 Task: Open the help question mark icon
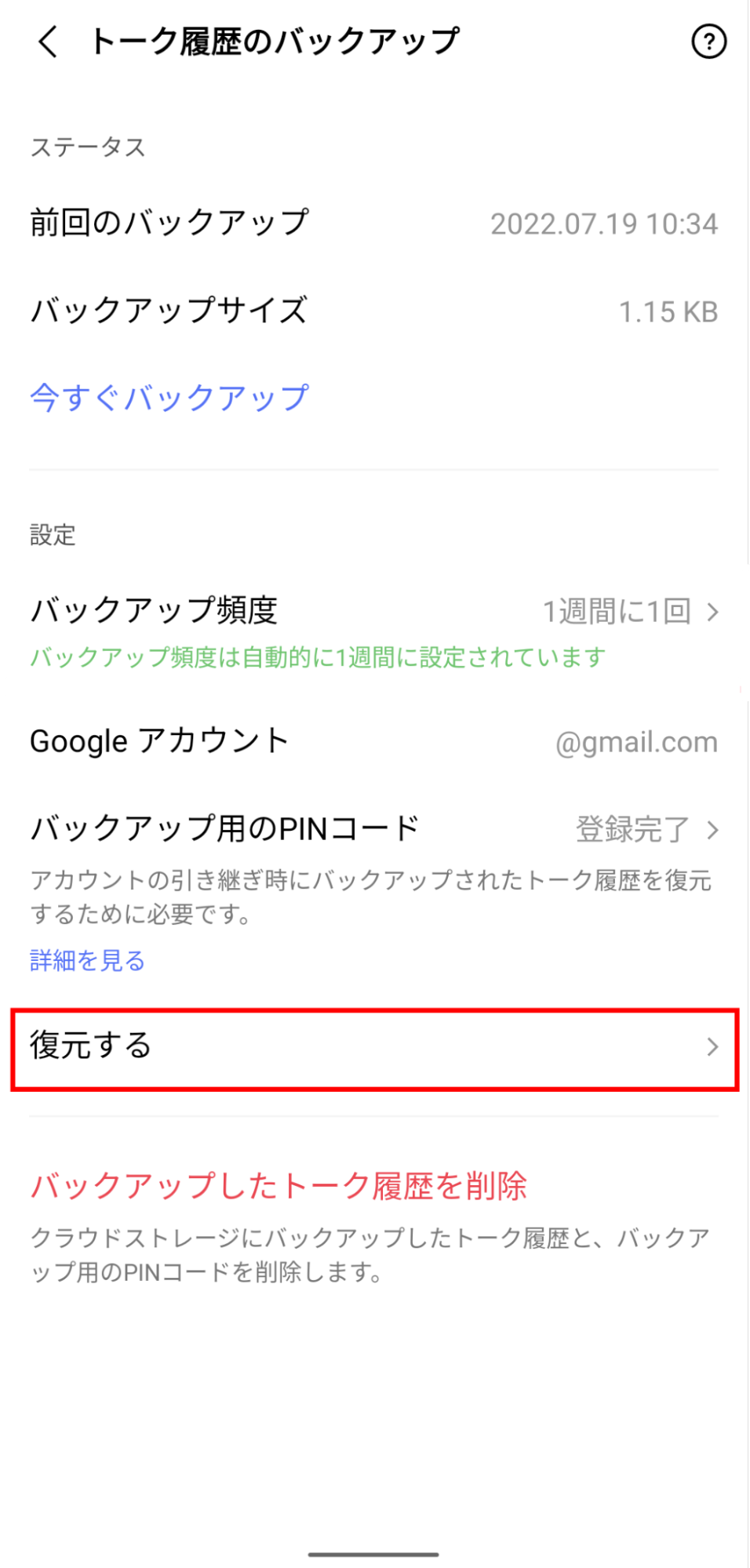click(x=708, y=42)
